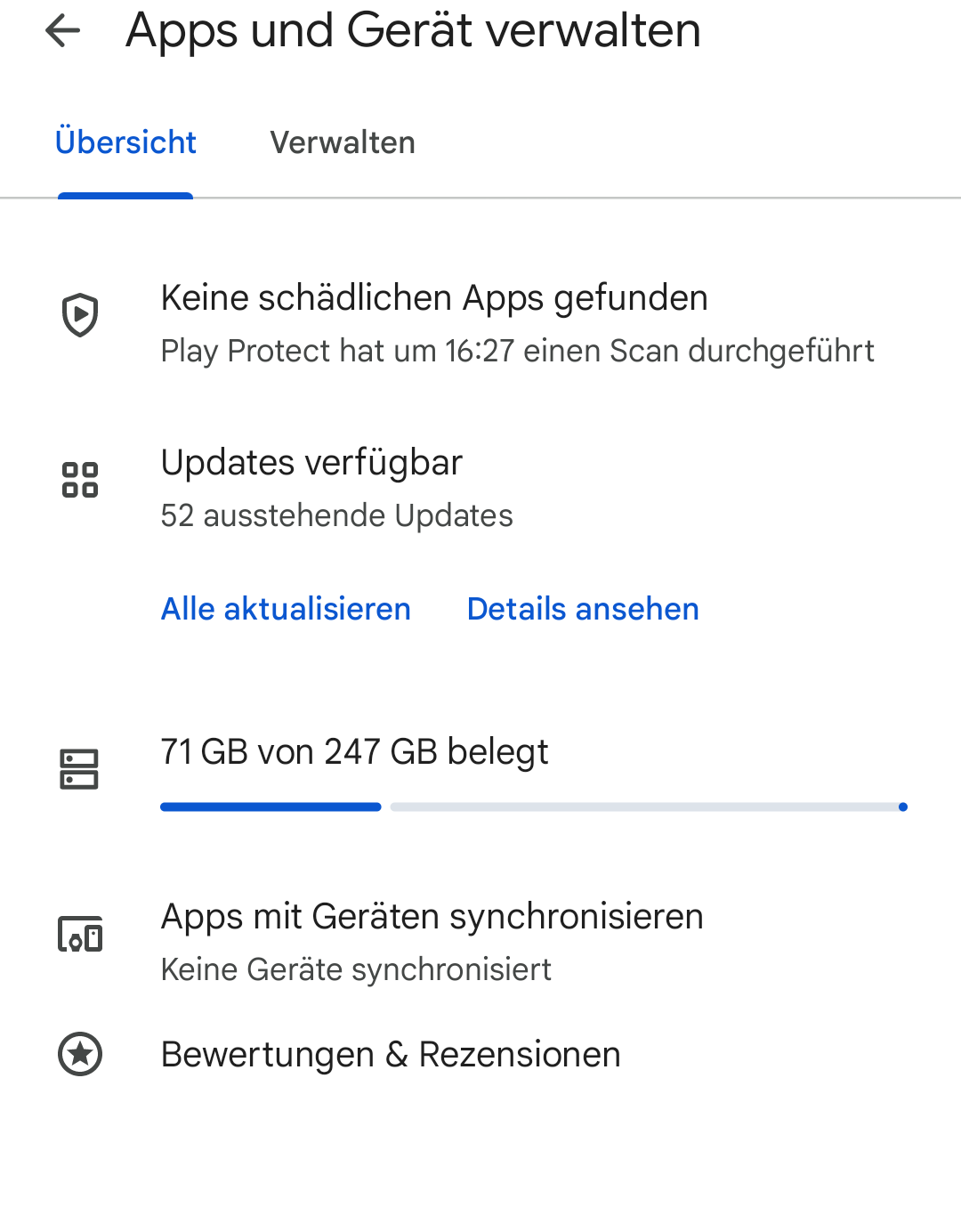Viewport: 961px width, 1232px height.
Task: Open Apps mit Geräten synchronisieren
Action: 480,941
